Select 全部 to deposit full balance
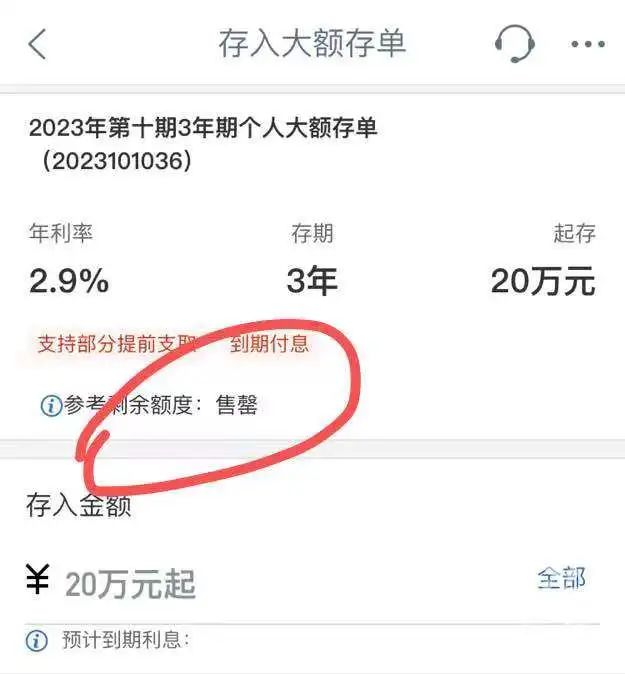Image resolution: width=625 pixels, height=674 pixels. pyautogui.click(x=561, y=578)
